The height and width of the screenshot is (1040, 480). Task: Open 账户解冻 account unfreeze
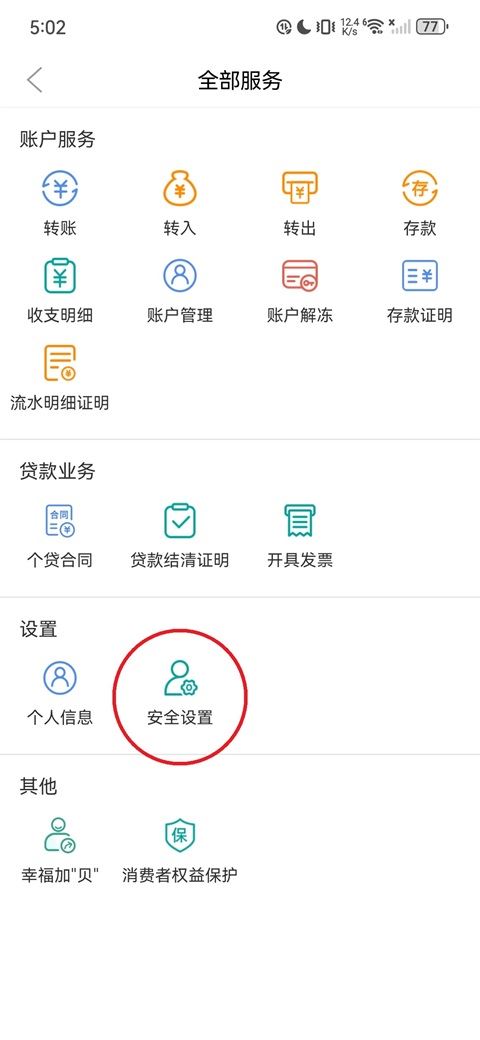[x=300, y=291]
